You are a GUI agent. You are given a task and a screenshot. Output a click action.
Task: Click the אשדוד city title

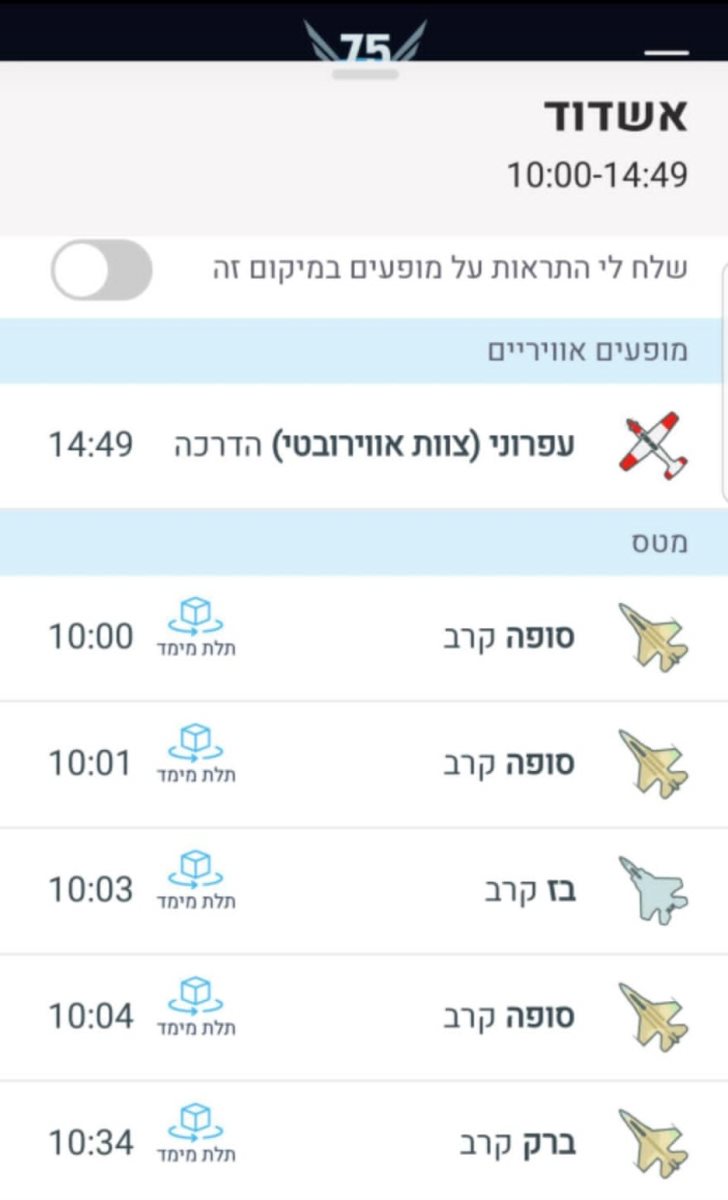click(620, 116)
